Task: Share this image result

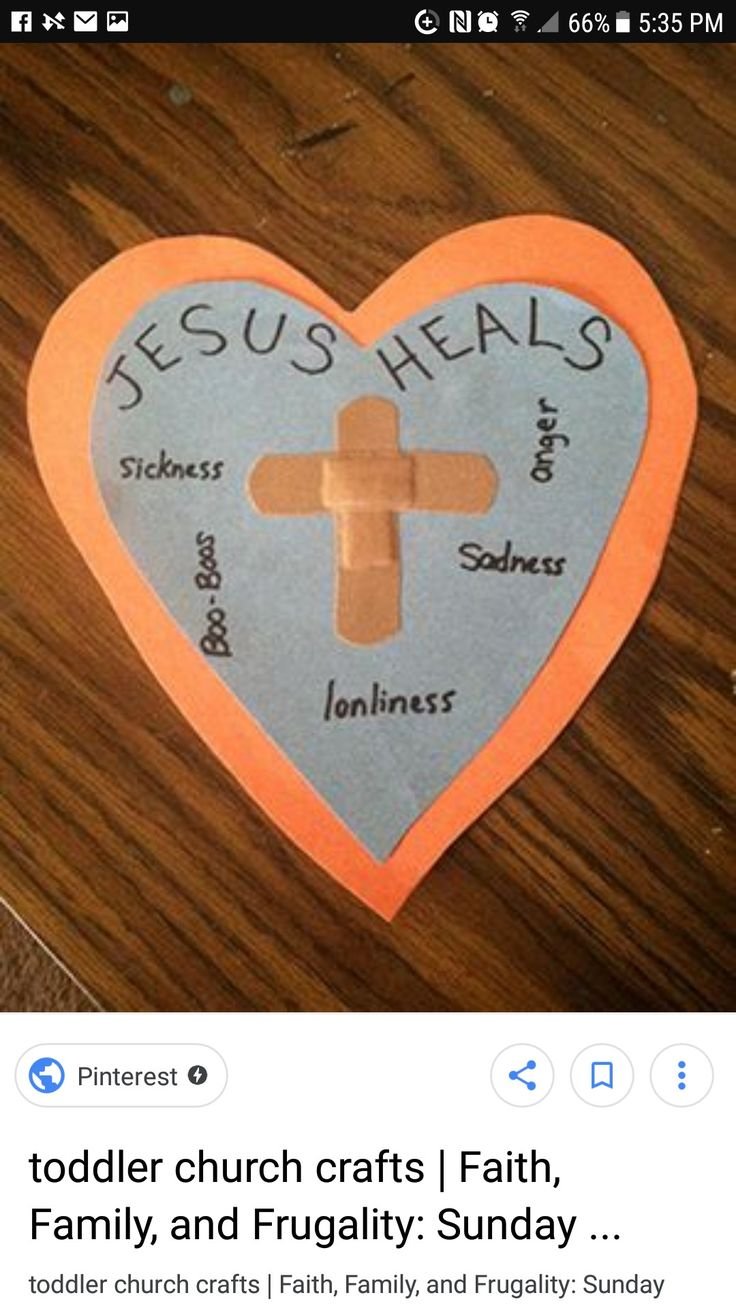Action: click(522, 1076)
